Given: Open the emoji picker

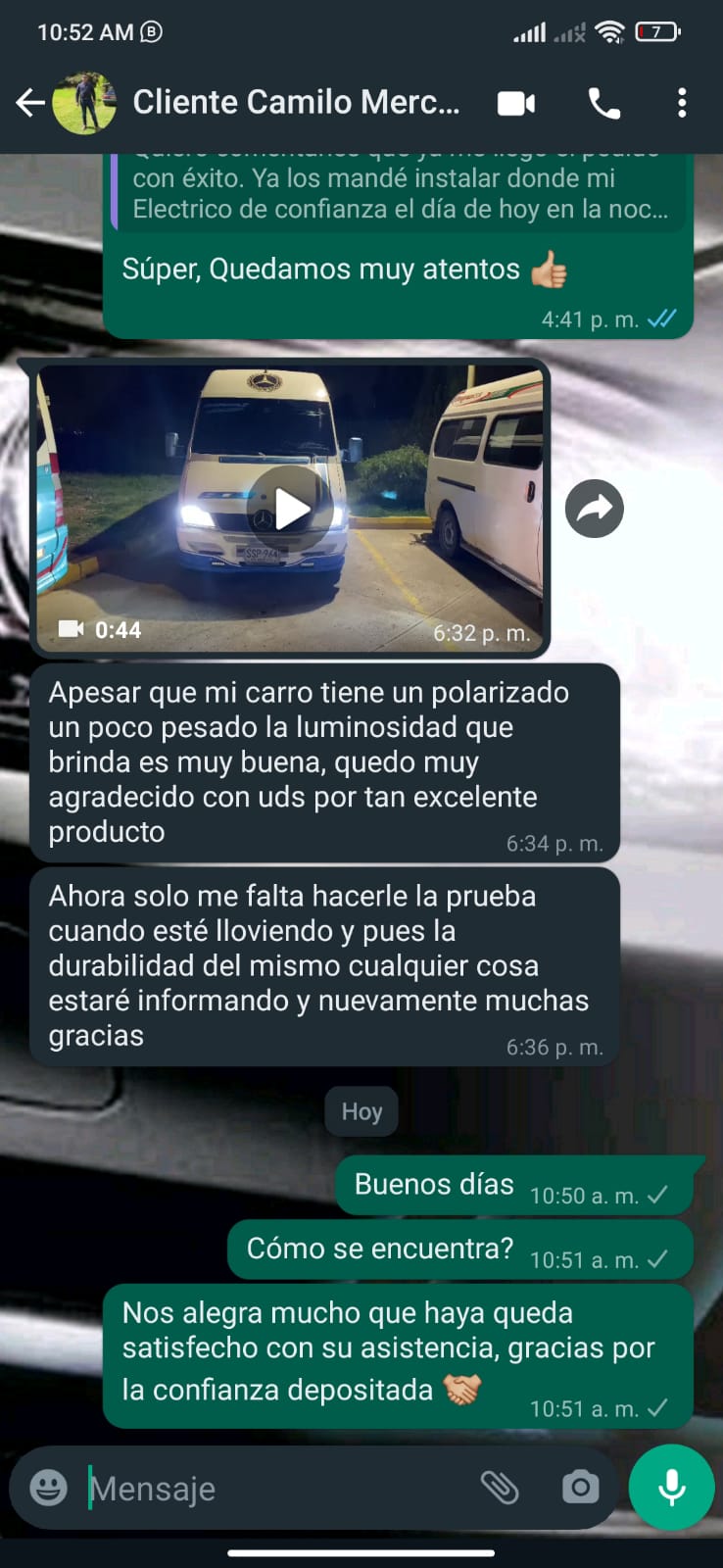Looking at the screenshot, I should point(48,1488).
